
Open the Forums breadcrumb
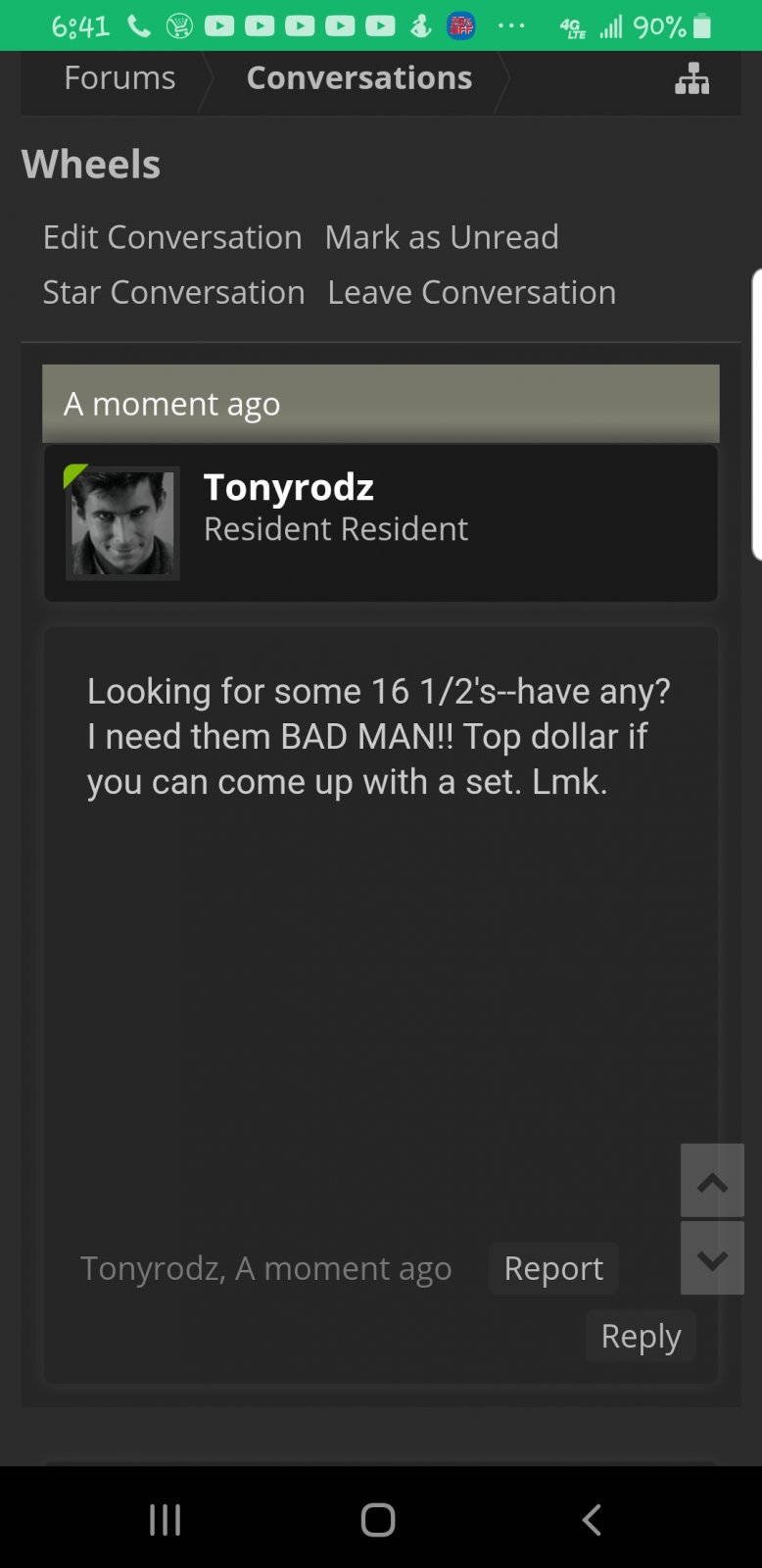119,78
